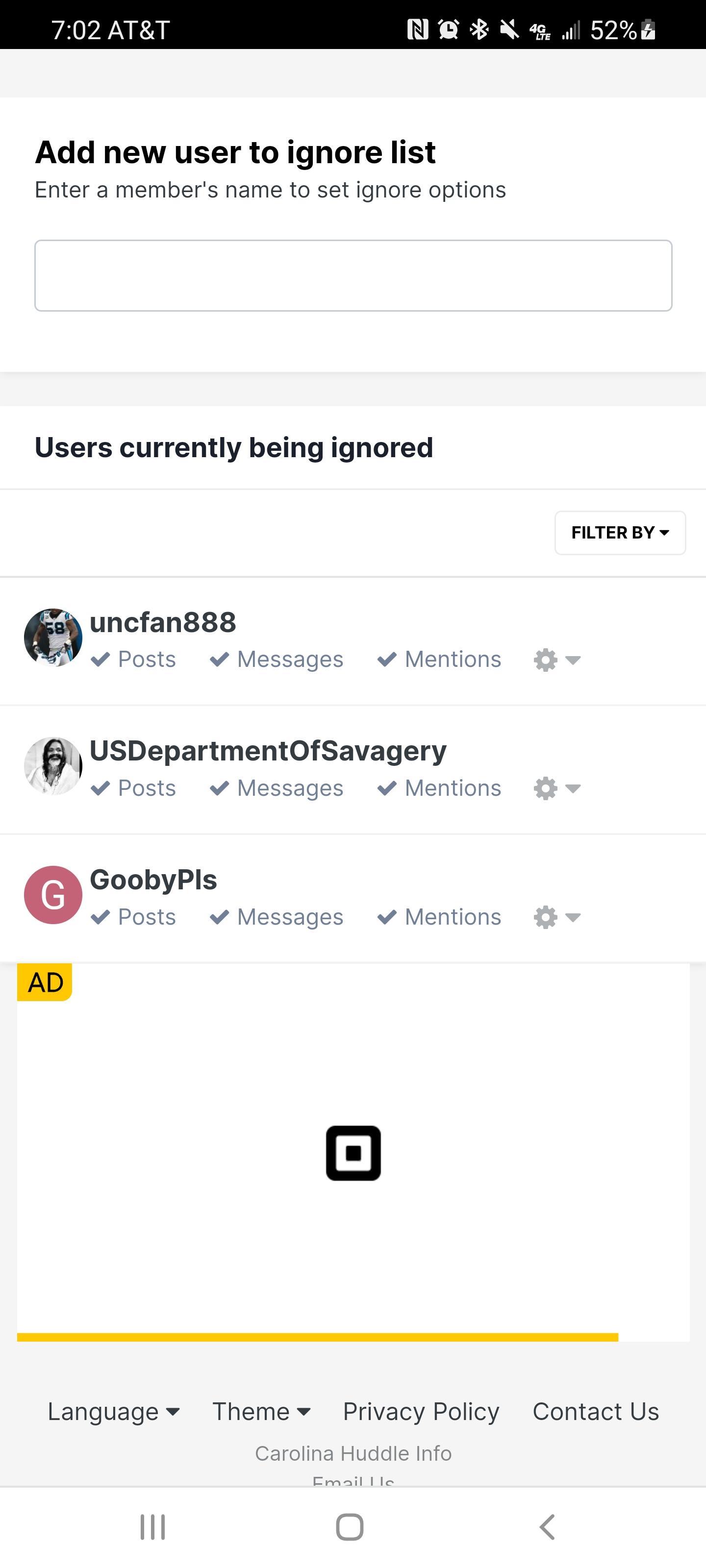Tap GoobyPls's letter G avatar
Viewport: 706px width, 1568px height.
point(53,895)
